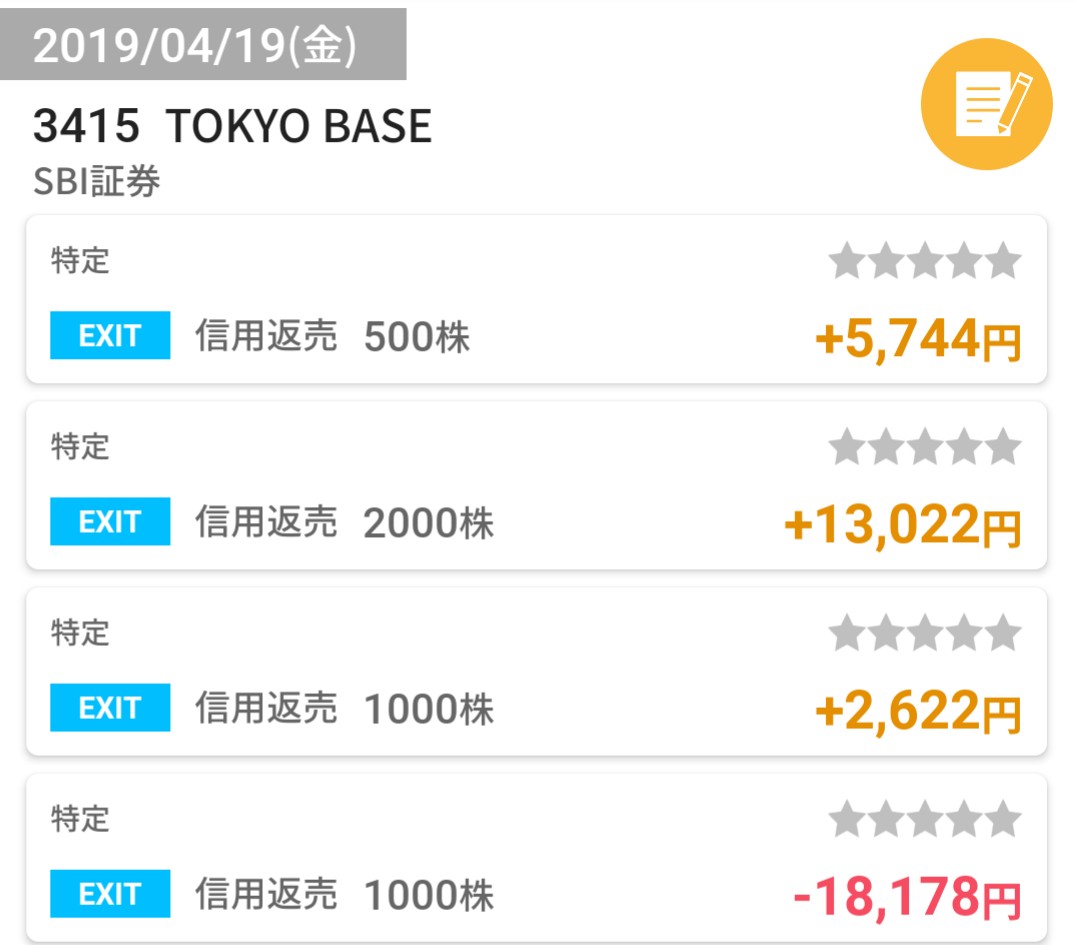This screenshot has height=945, width=1077.
Task: Rate the -18,178円 trade using its stars
Action: [x=925, y=819]
